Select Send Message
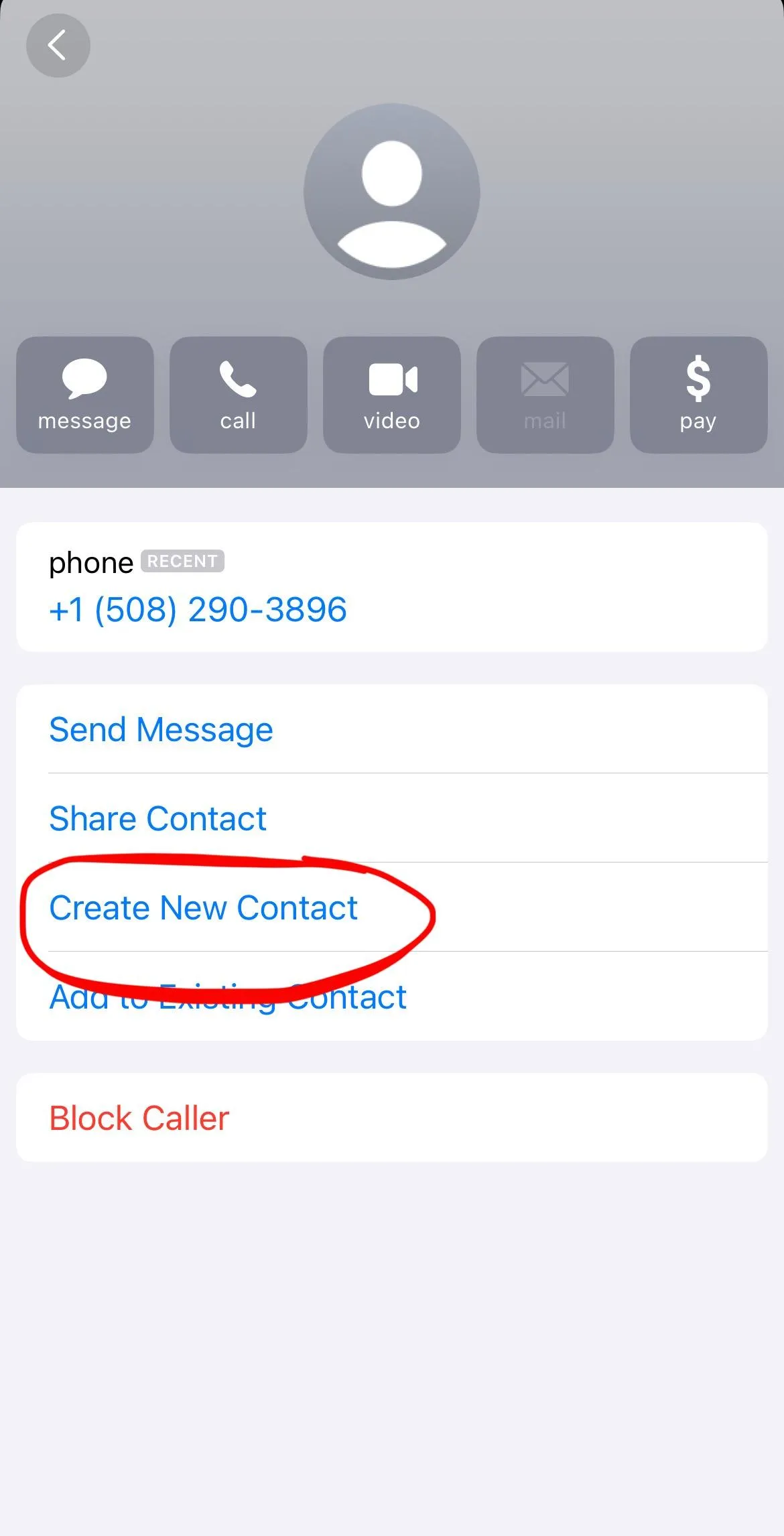Image resolution: width=784 pixels, height=1536 pixels. click(x=392, y=729)
